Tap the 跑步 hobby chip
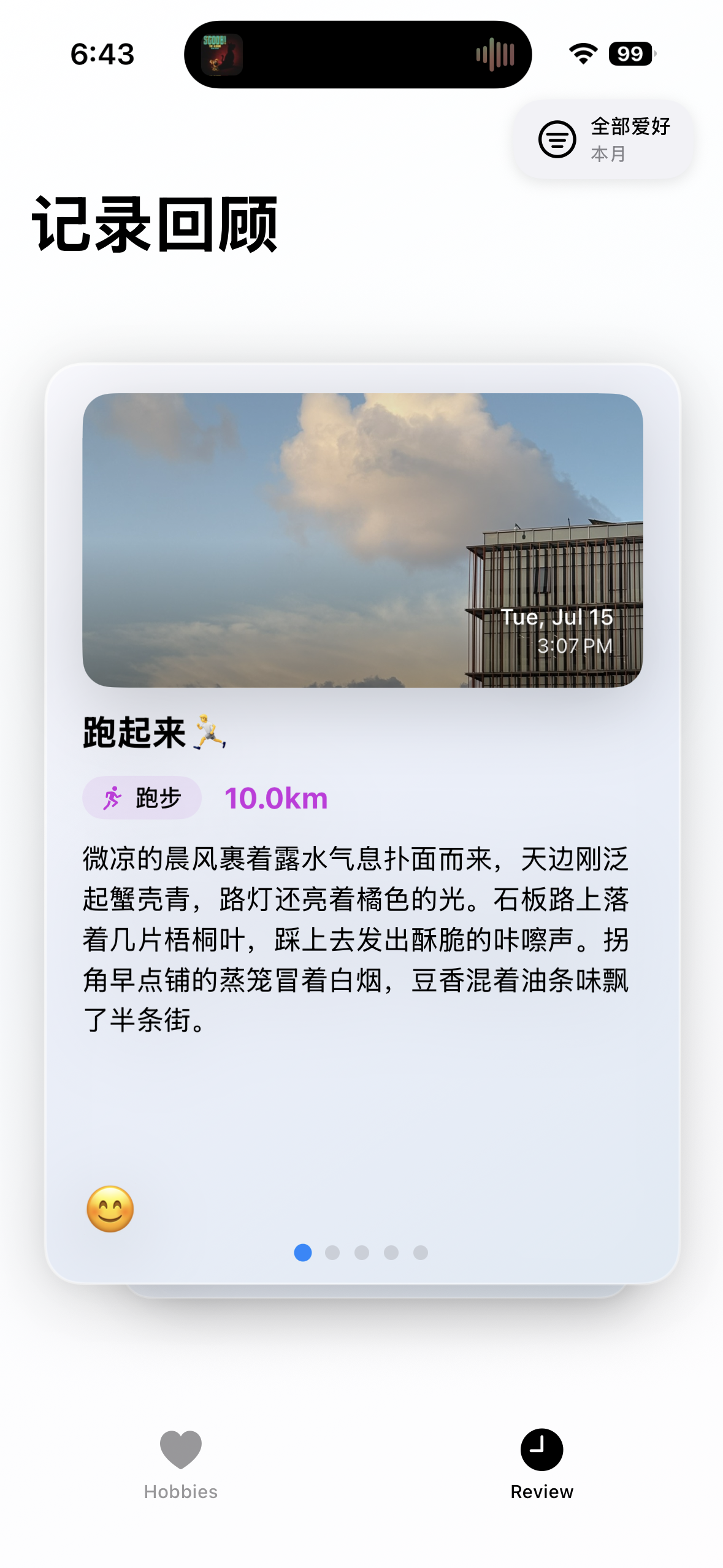The image size is (723, 1568). pyautogui.click(x=142, y=797)
